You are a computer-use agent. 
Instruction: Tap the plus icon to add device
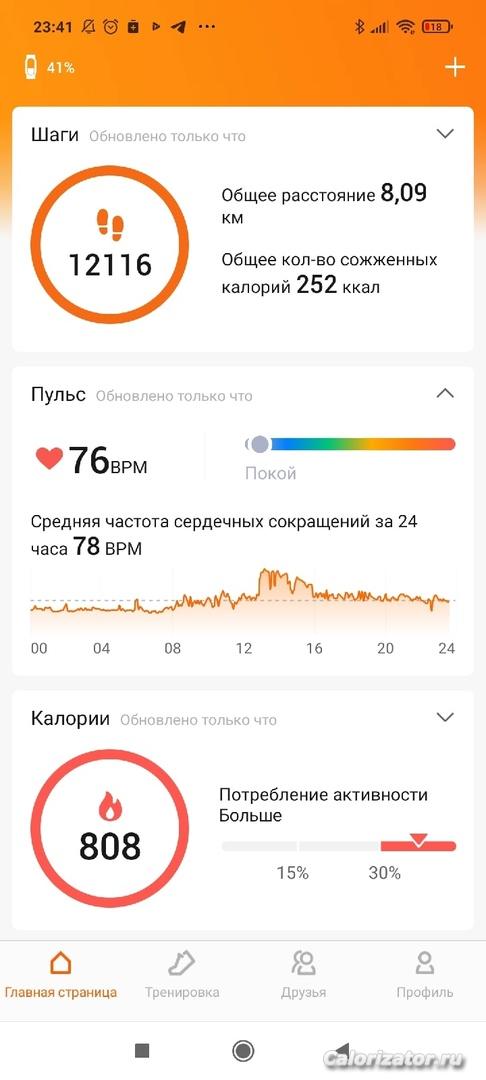[455, 68]
